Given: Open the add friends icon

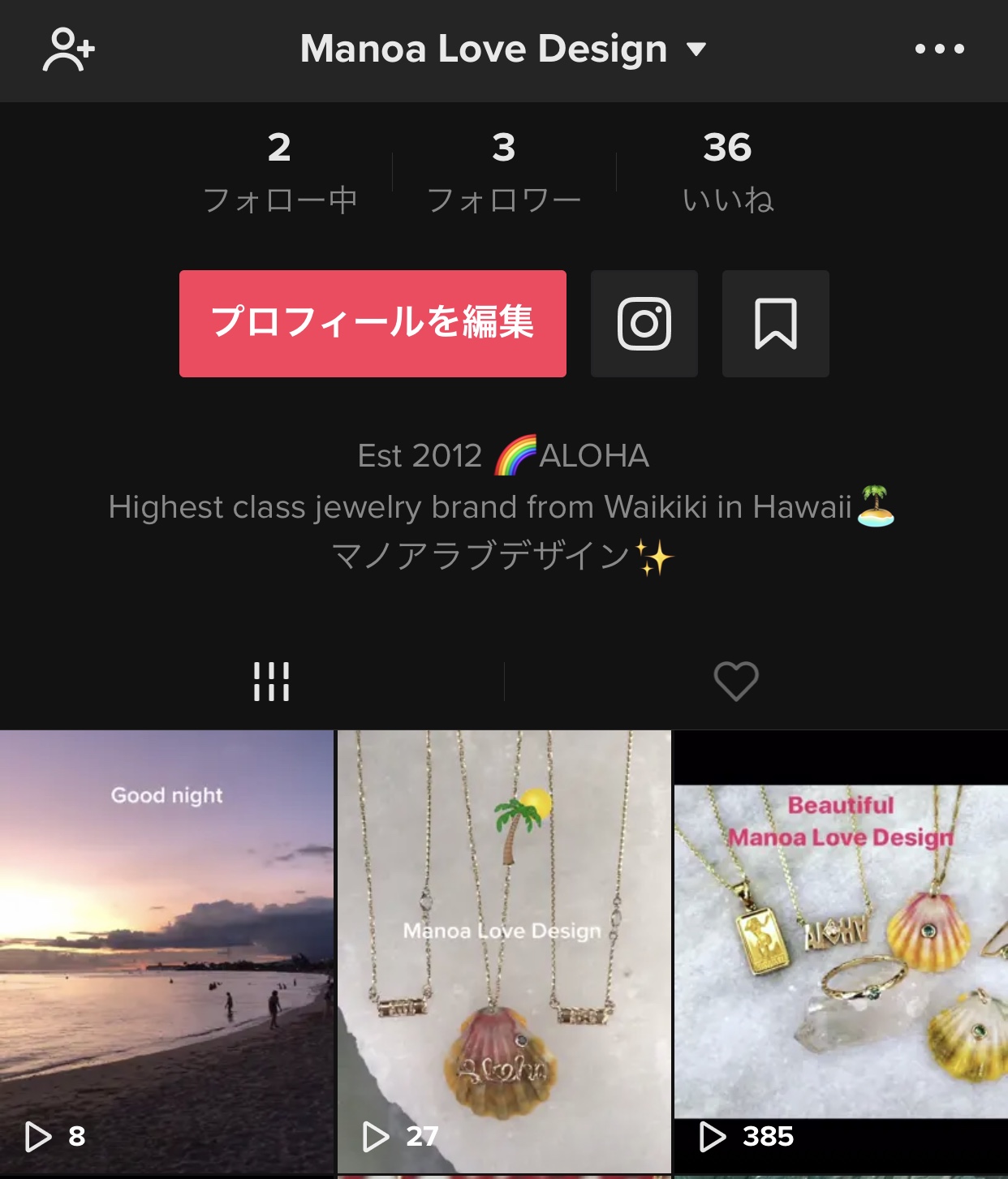Looking at the screenshot, I should [x=68, y=49].
